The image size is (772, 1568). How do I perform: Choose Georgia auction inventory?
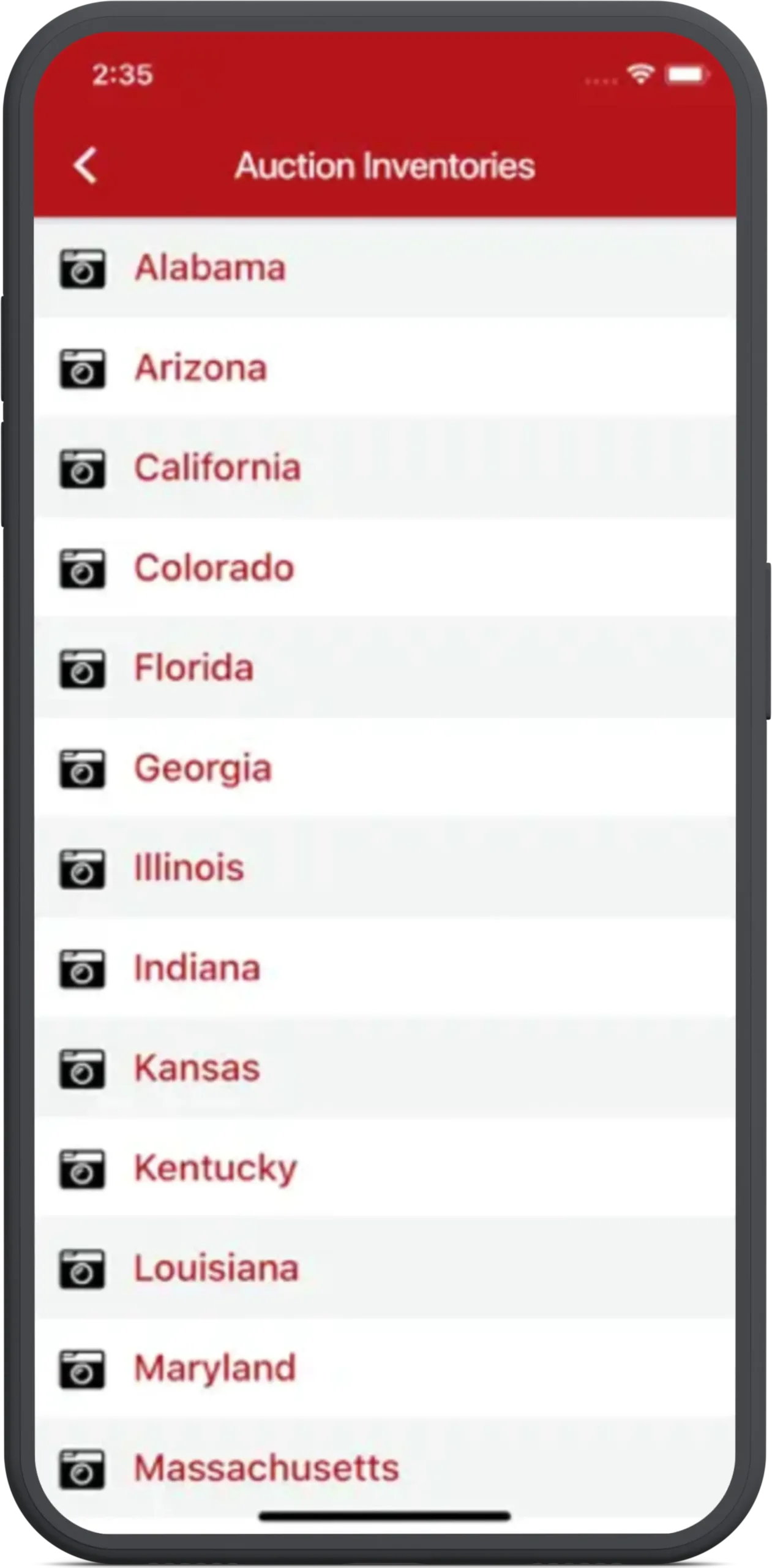pyautogui.click(x=385, y=767)
